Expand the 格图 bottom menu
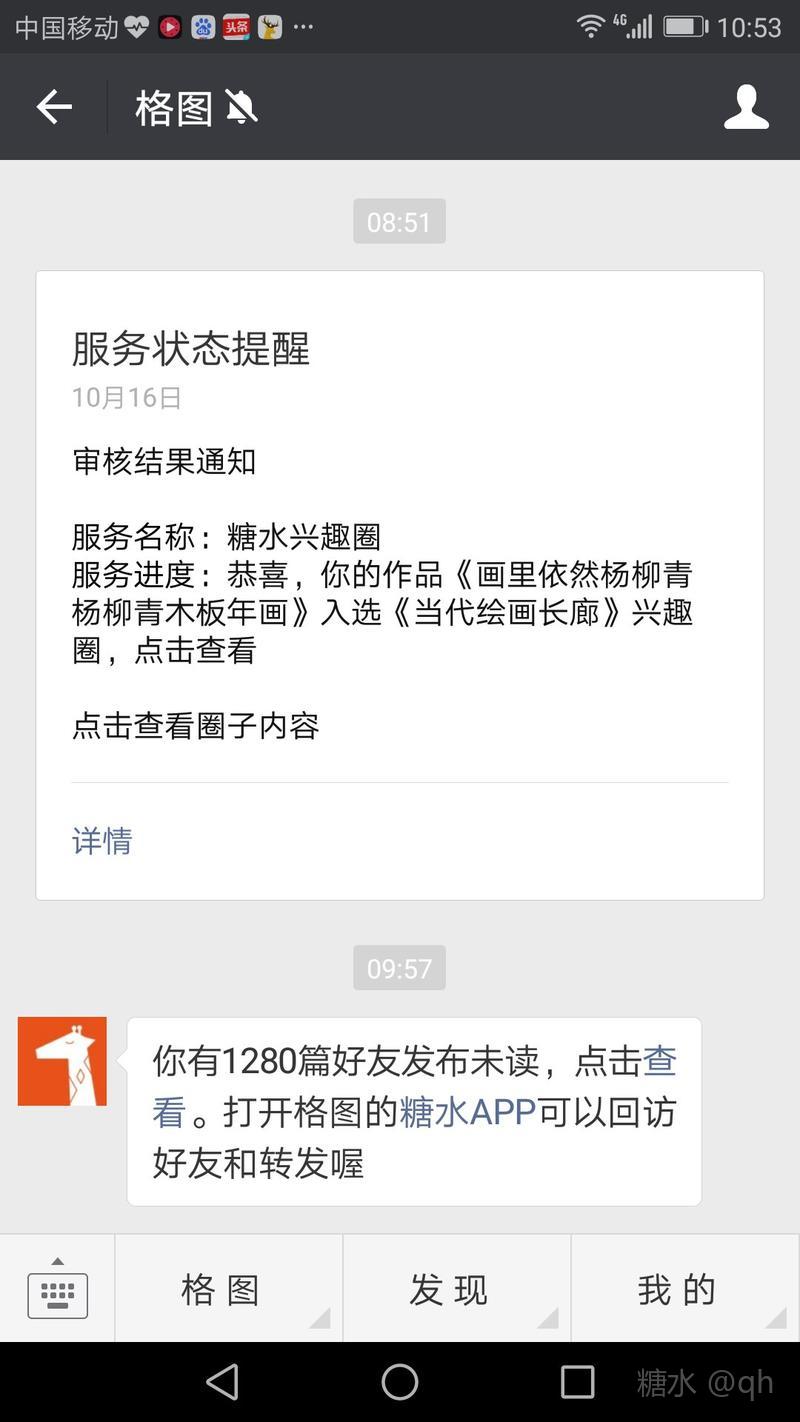 click(228, 1290)
